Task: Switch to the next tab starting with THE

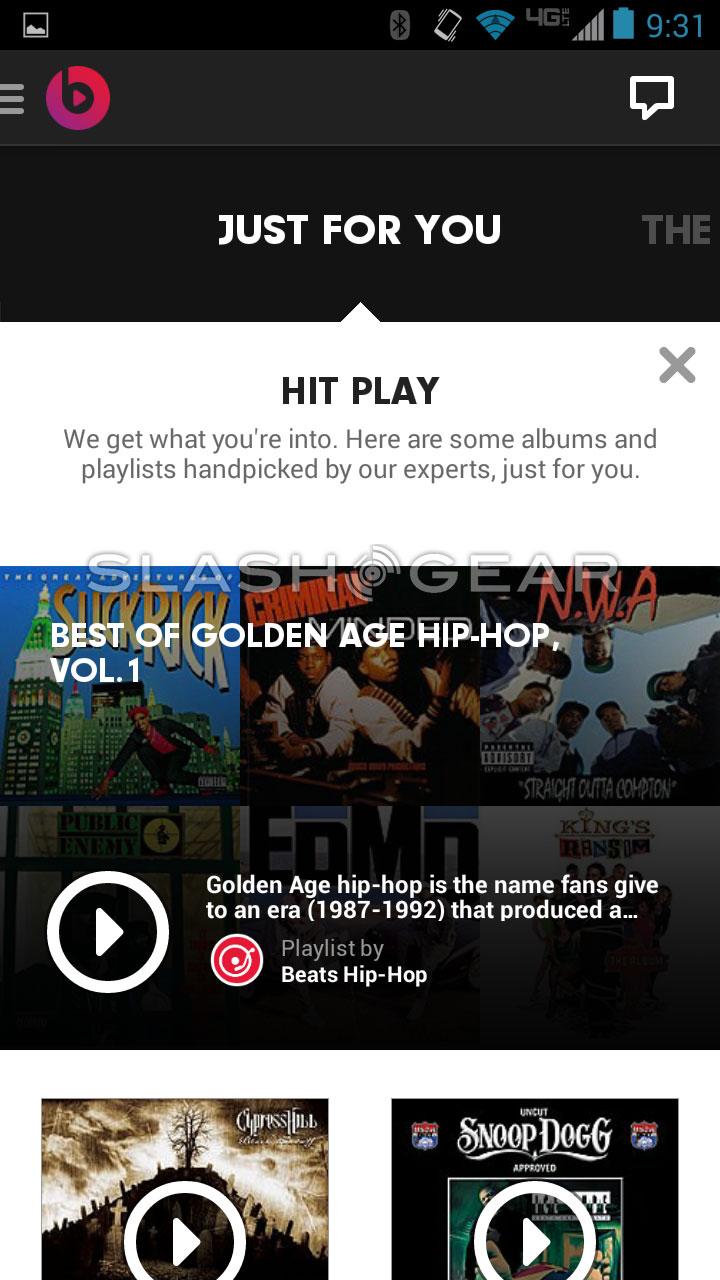Action: click(x=678, y=231)
